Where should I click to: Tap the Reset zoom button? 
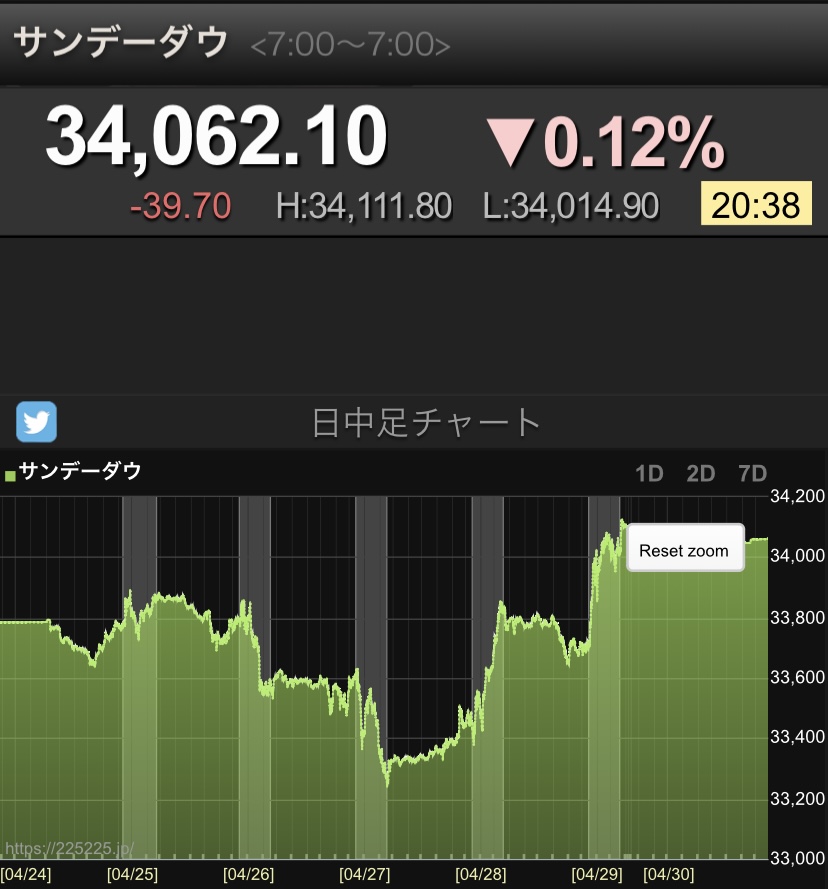(685, 549)
